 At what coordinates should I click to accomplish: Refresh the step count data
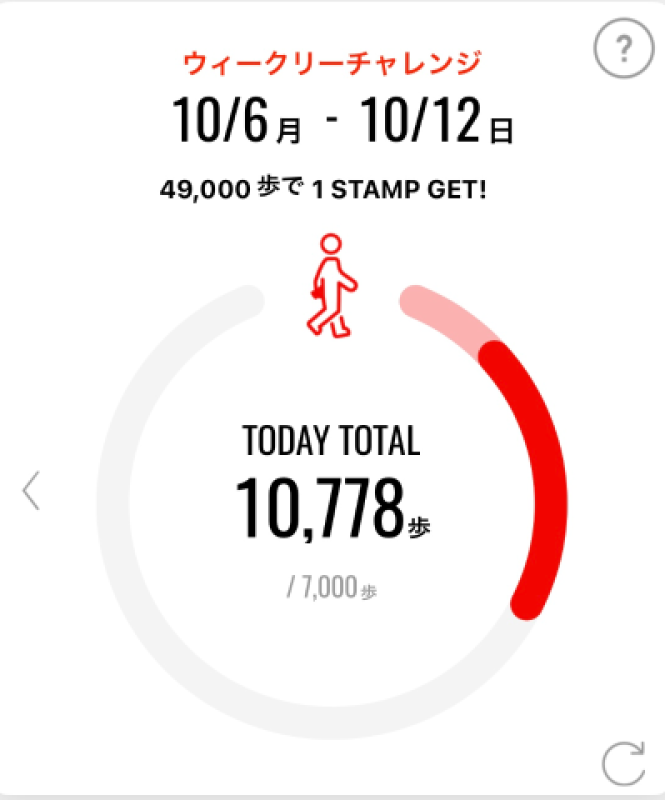tap(623, 763)
